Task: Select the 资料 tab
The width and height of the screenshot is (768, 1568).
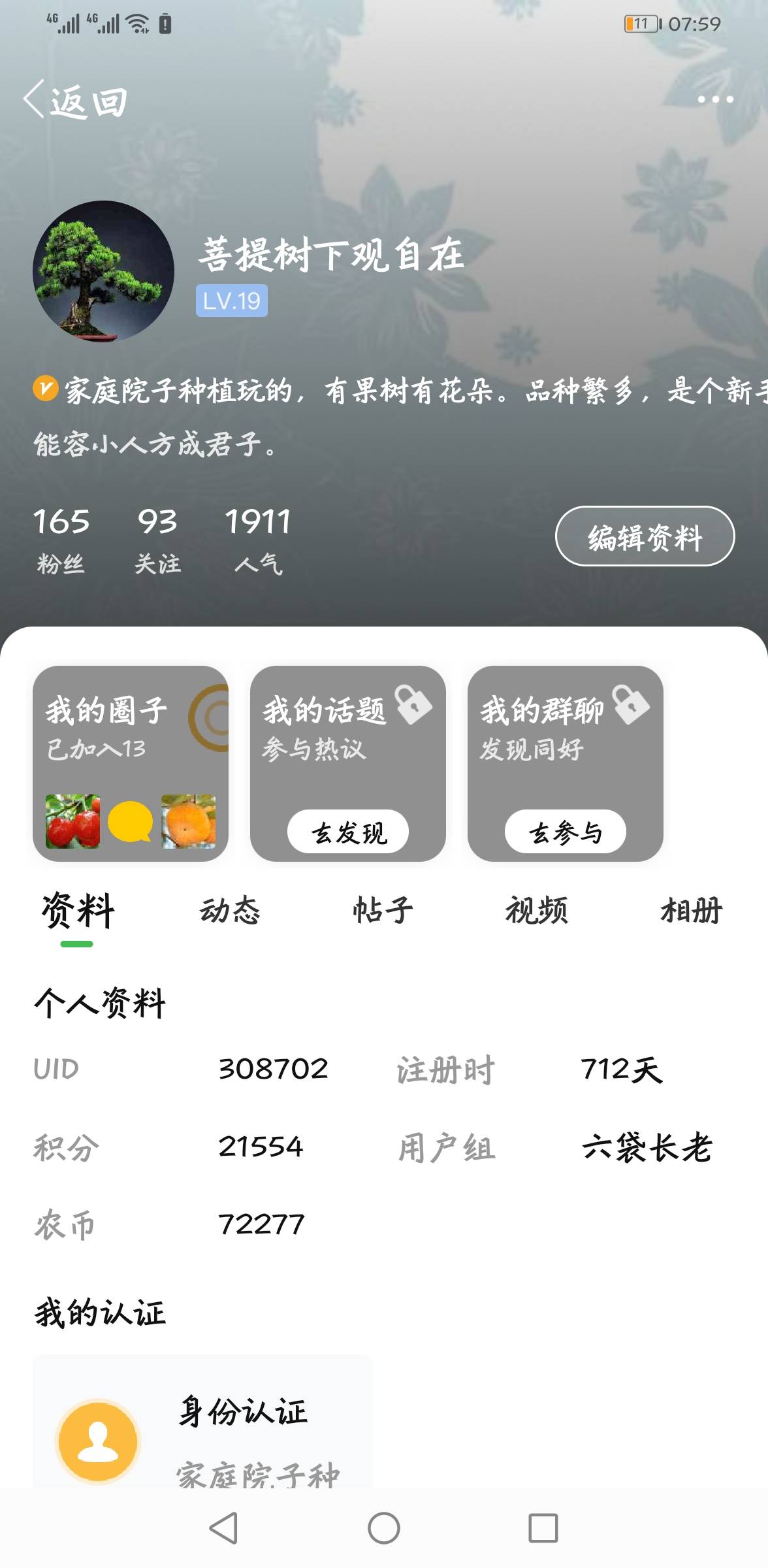Action: (78, 911)
